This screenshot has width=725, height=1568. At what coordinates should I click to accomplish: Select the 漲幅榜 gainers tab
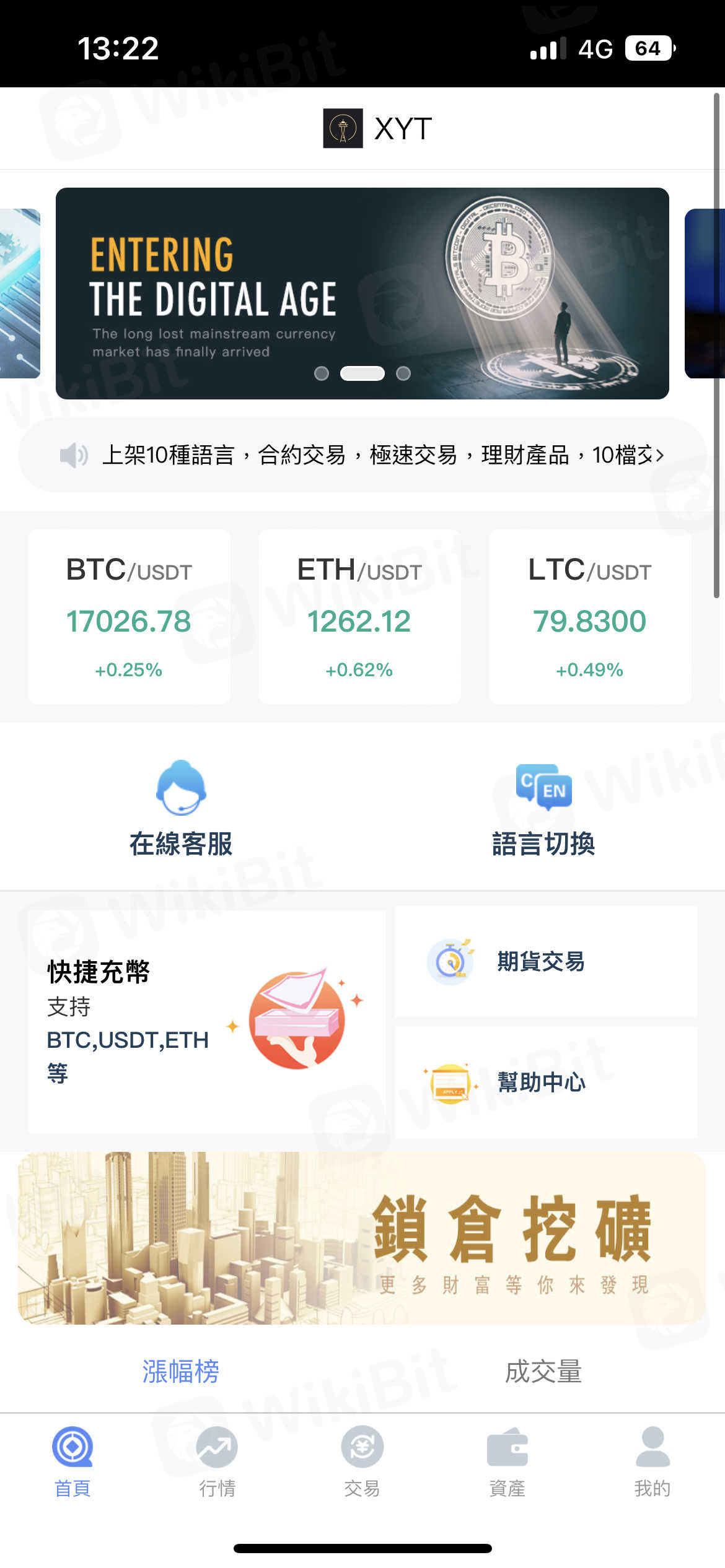pos(180,1372)
